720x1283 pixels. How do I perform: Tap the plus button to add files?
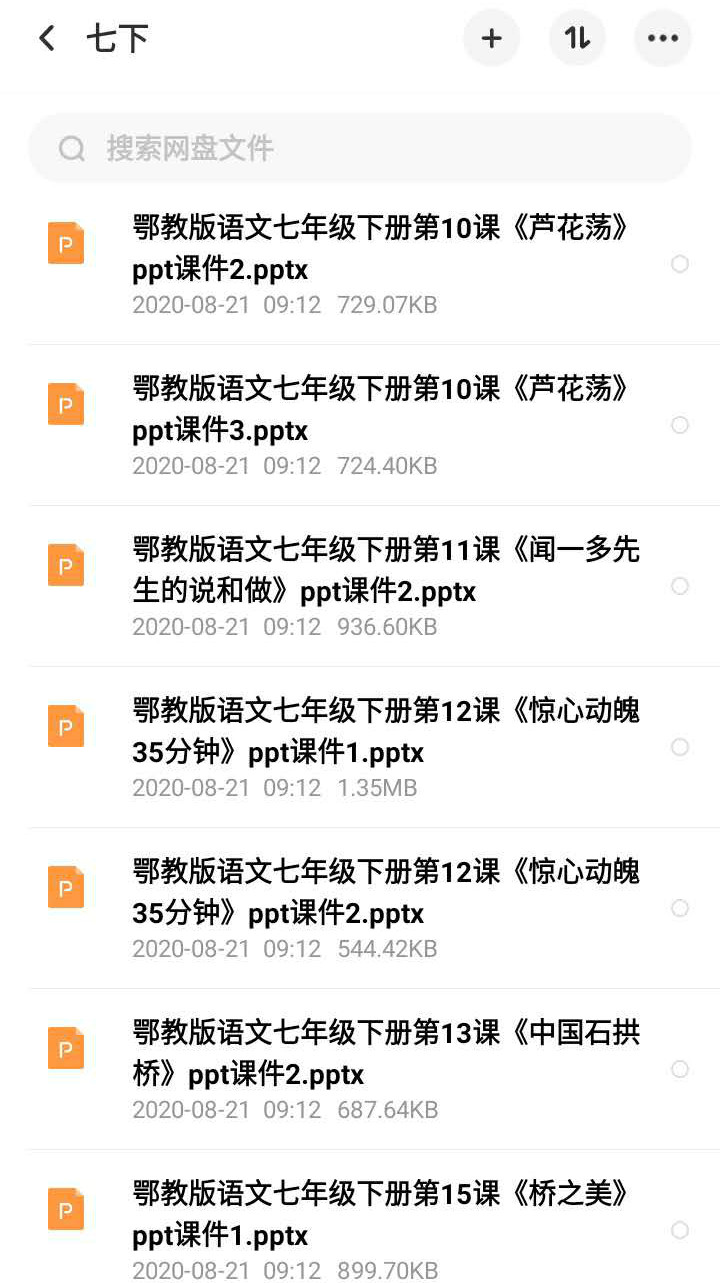point(491,39)
